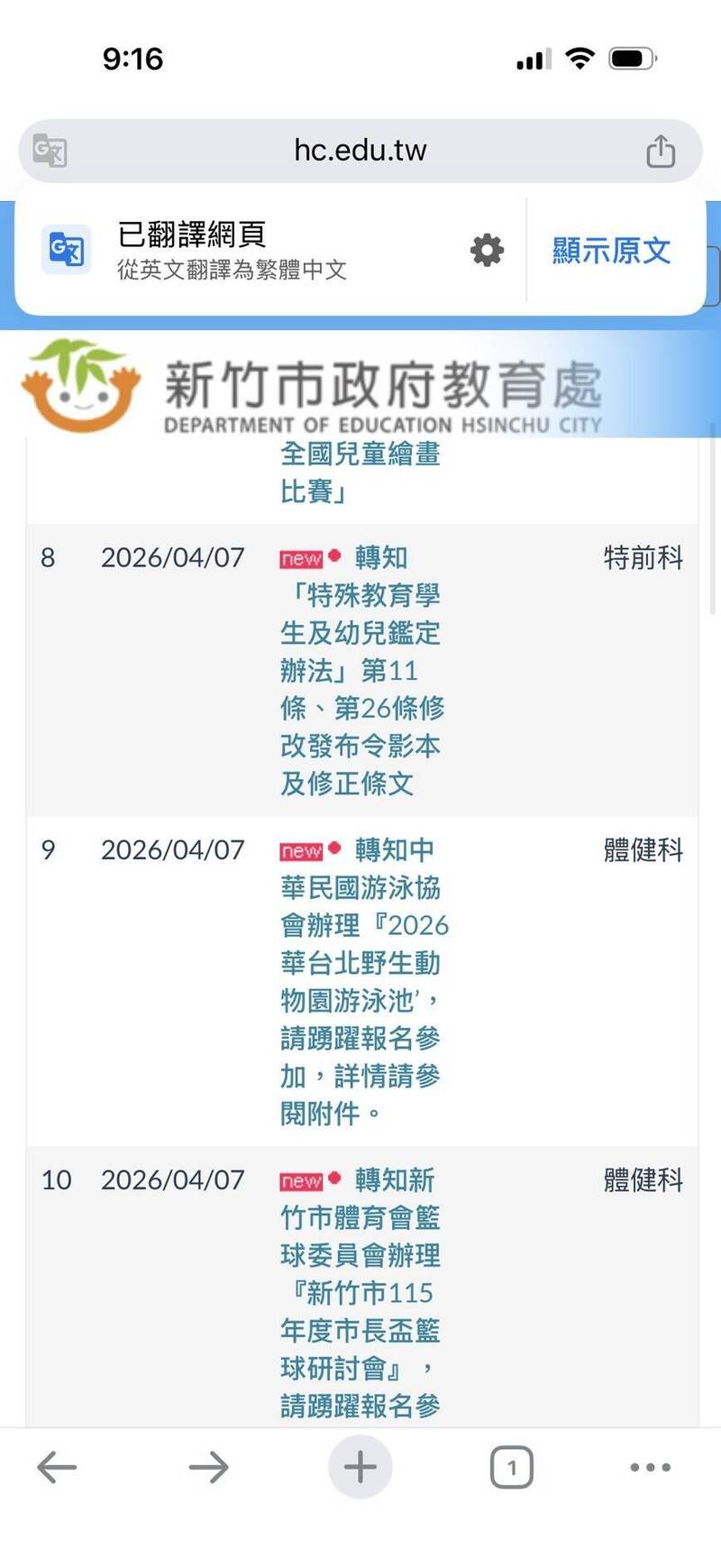Open the tab switcher showing 1 tab
The image size is (721, 1568).
click(x=511, y=1467)
